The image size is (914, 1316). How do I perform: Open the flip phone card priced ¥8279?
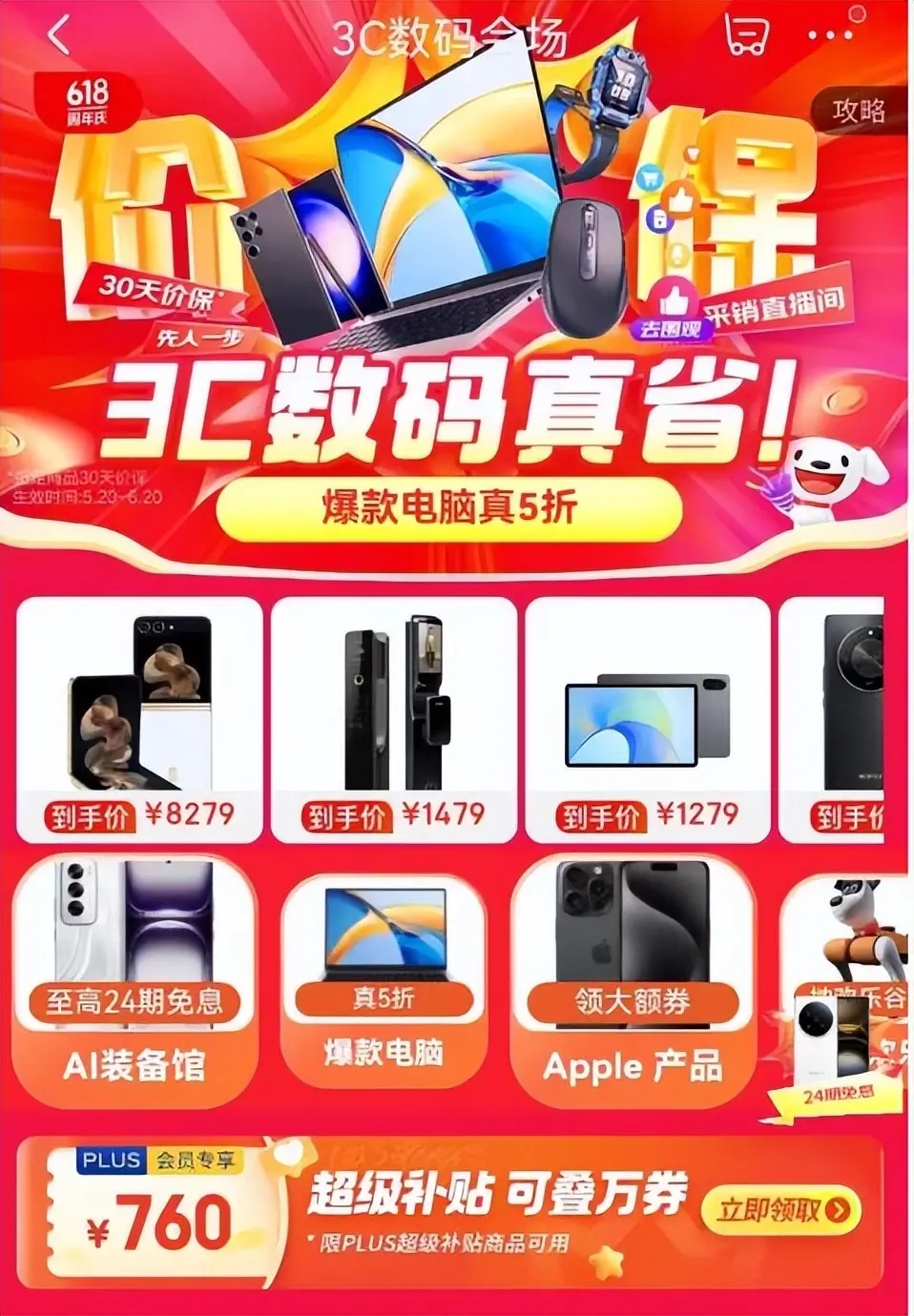coord(139,720)
